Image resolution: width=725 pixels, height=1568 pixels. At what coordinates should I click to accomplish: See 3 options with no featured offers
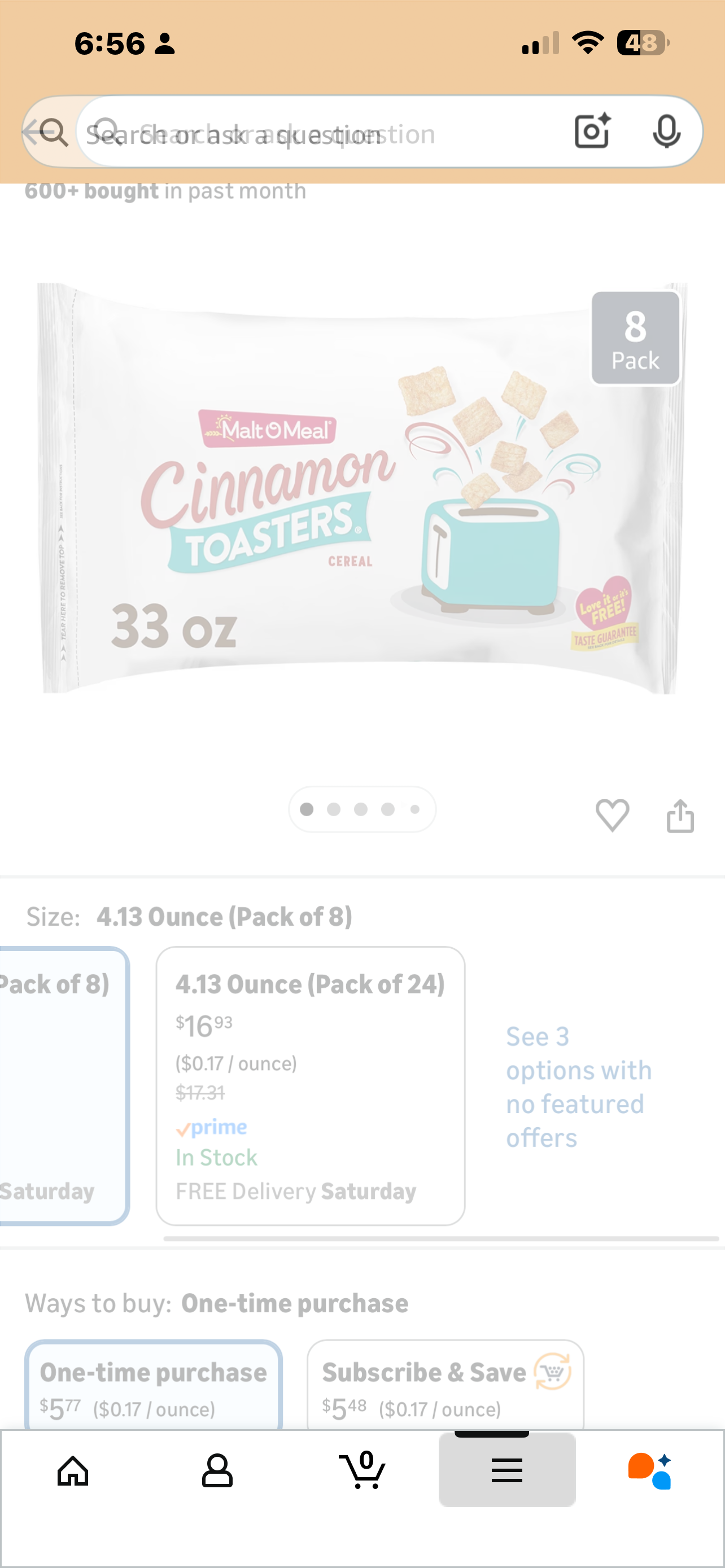point(578,1087)
